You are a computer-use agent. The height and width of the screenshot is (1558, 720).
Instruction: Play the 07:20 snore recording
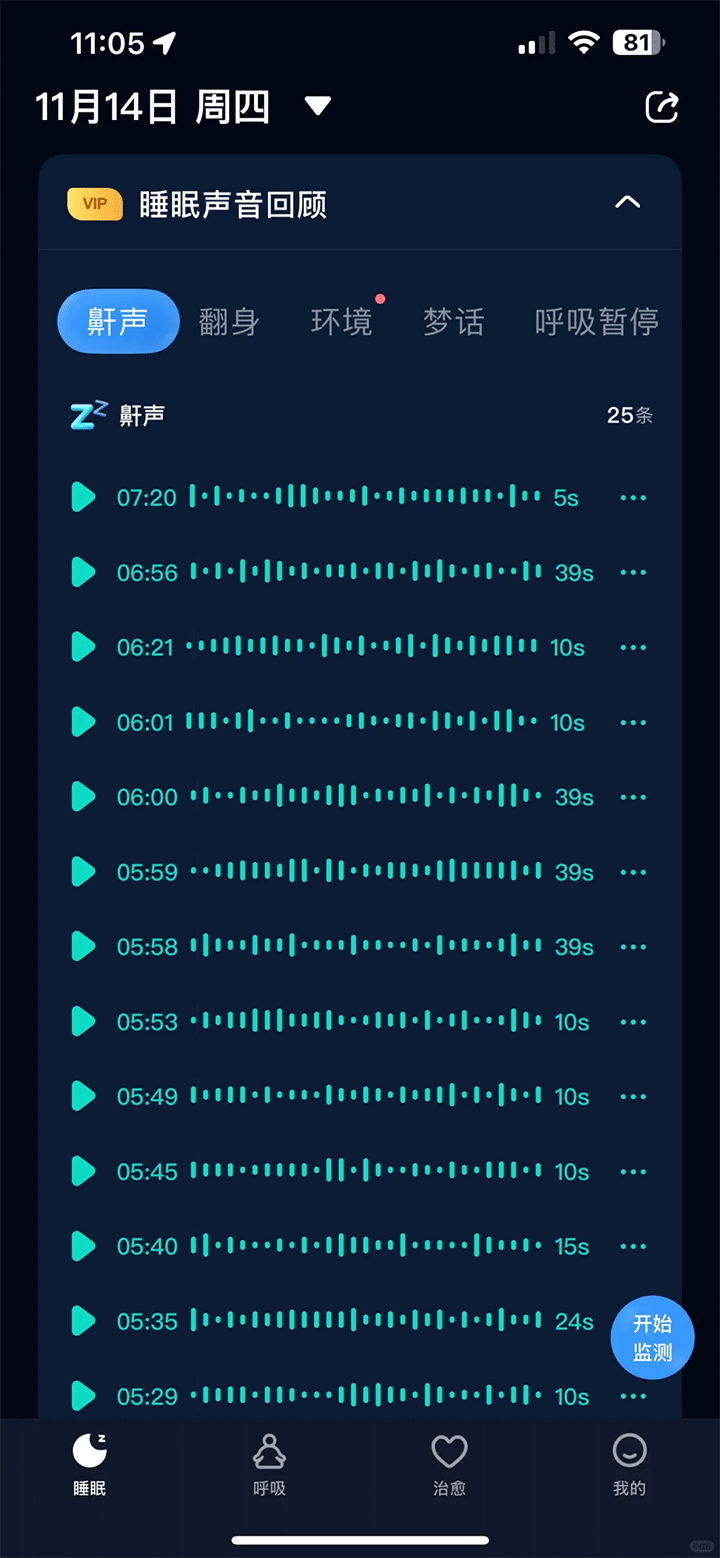coord(83,497)
